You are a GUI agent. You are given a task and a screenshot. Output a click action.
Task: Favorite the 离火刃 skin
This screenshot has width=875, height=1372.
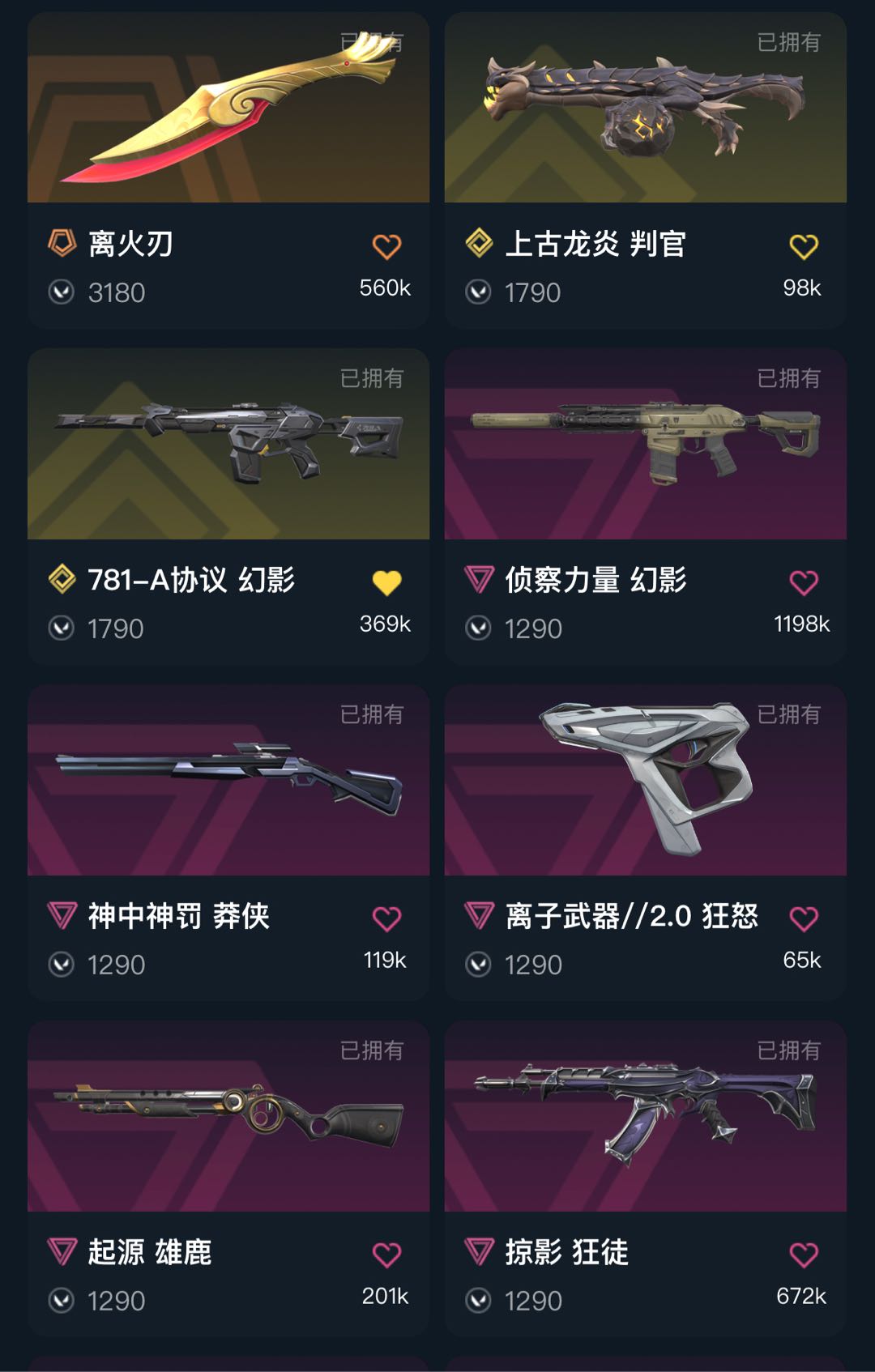[386, 246]
